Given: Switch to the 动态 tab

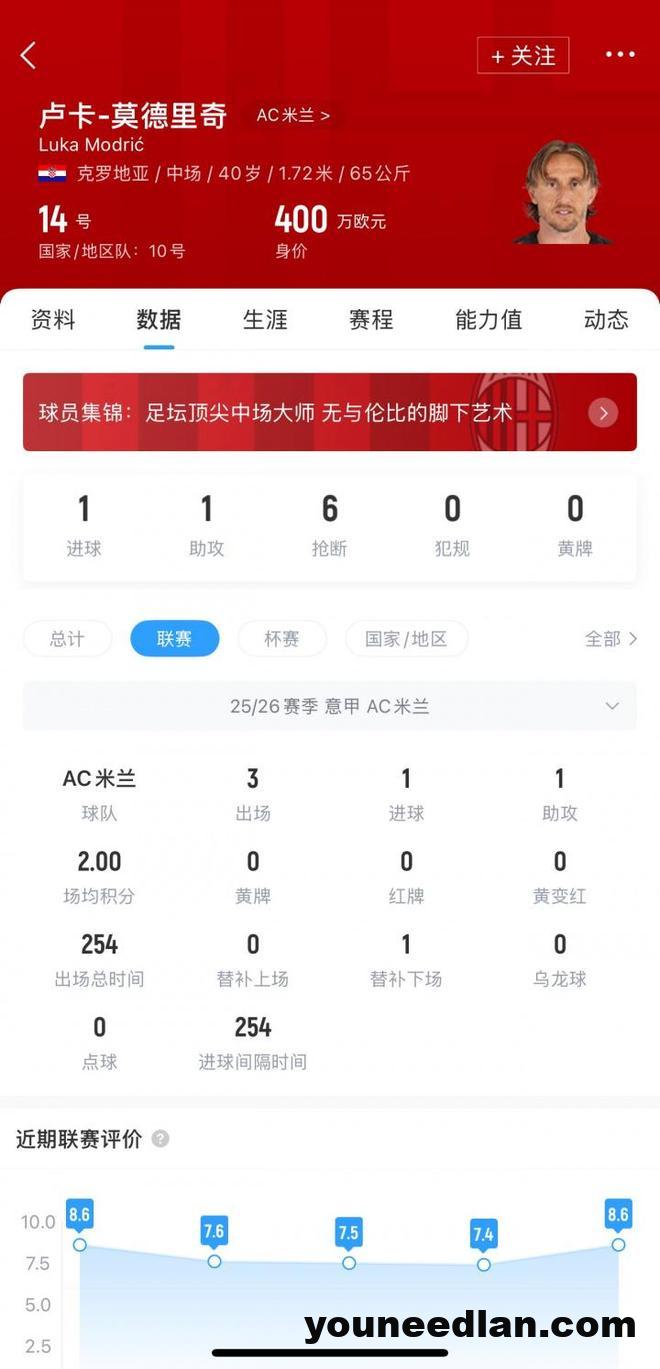Looking at the screenshot, I should click(x=606, y=320).
